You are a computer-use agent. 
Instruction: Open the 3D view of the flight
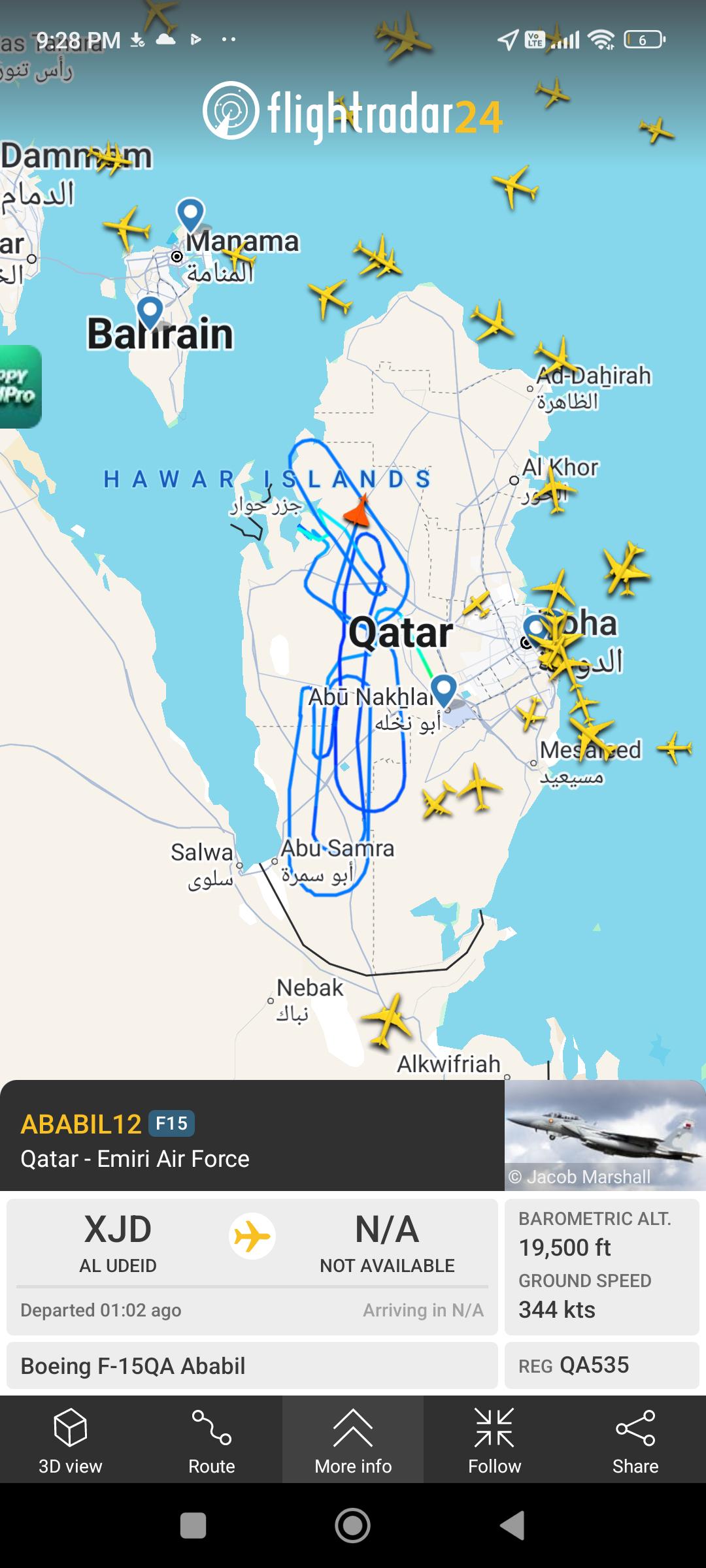click(x=71, y=1440)
